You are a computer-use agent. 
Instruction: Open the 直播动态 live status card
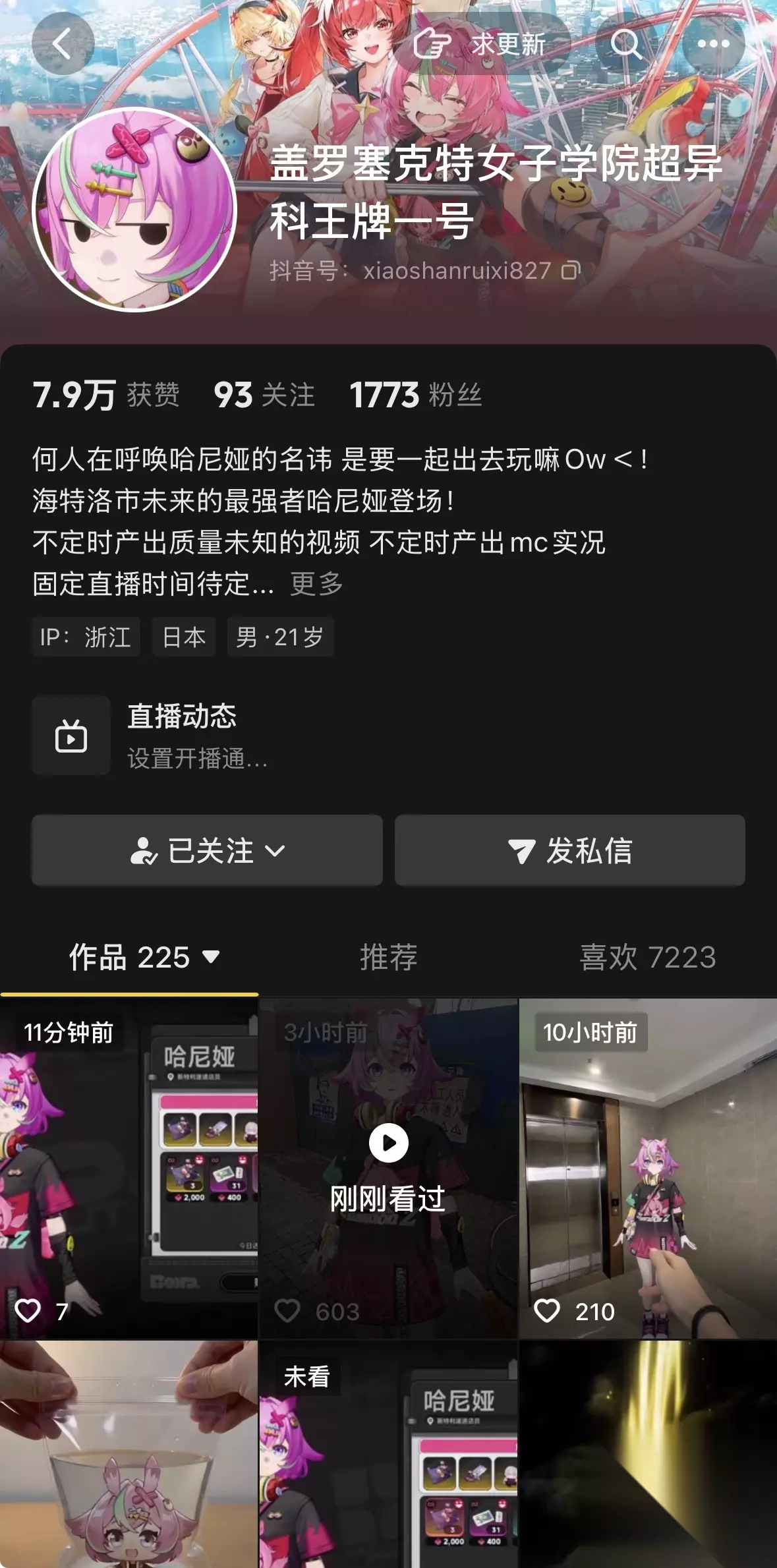click(150, 736)
